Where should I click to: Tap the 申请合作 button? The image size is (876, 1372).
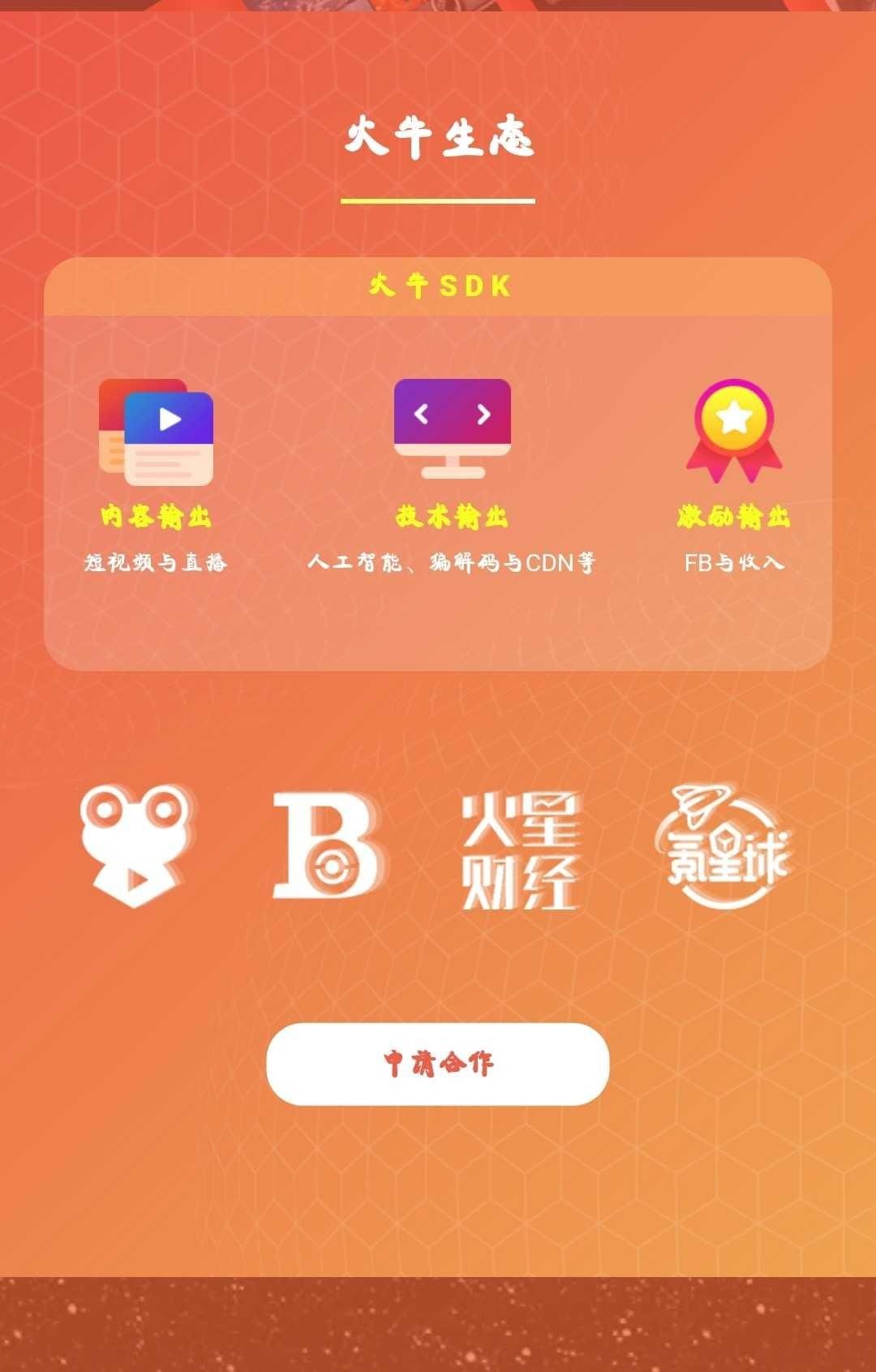coord(437,1064)
